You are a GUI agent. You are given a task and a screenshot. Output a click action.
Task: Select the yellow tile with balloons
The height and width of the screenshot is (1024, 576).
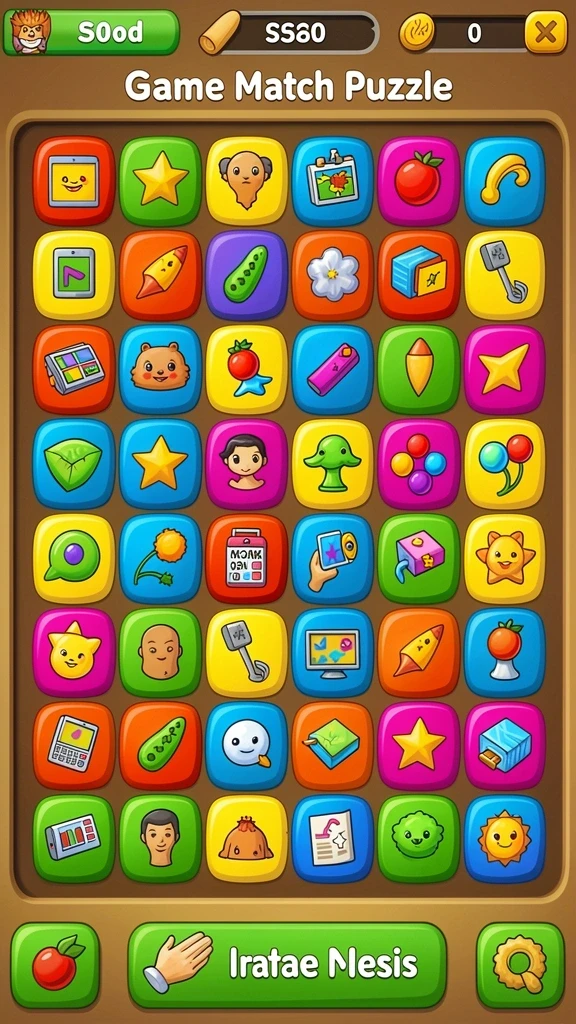point(504,464)
